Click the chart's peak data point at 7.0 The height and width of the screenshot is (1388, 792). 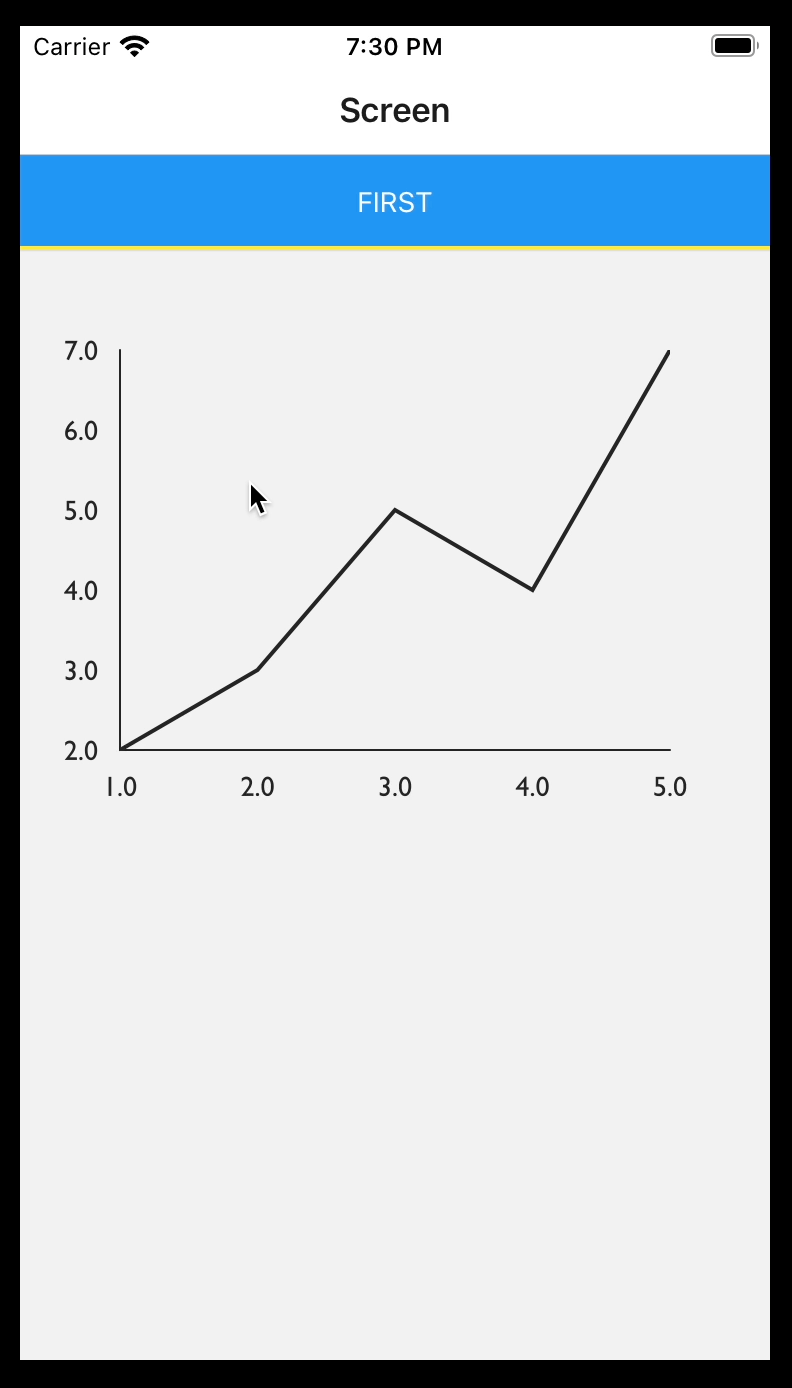coord(668,352)
